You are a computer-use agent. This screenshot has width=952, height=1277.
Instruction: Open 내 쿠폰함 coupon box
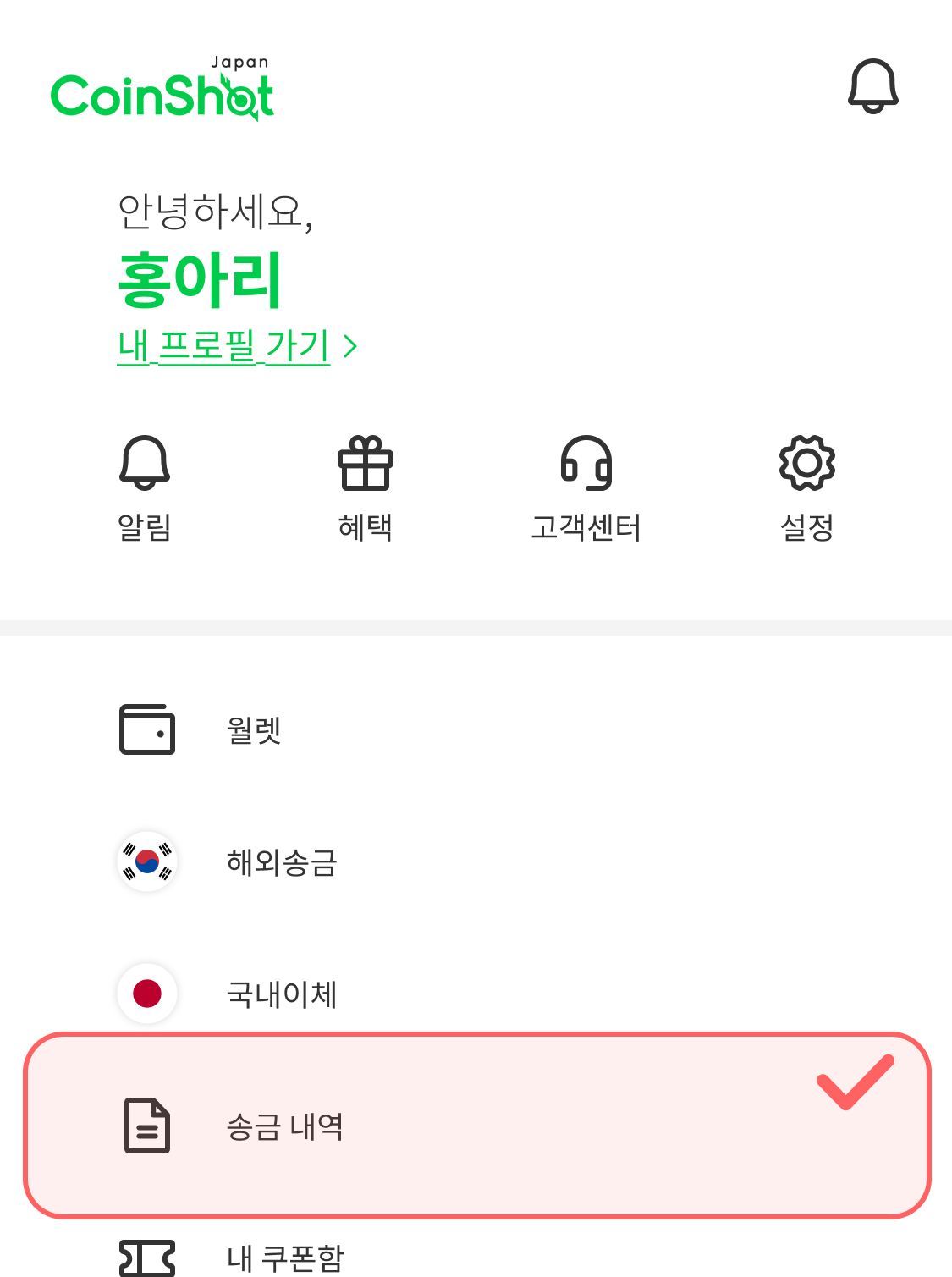(284, 1258)
